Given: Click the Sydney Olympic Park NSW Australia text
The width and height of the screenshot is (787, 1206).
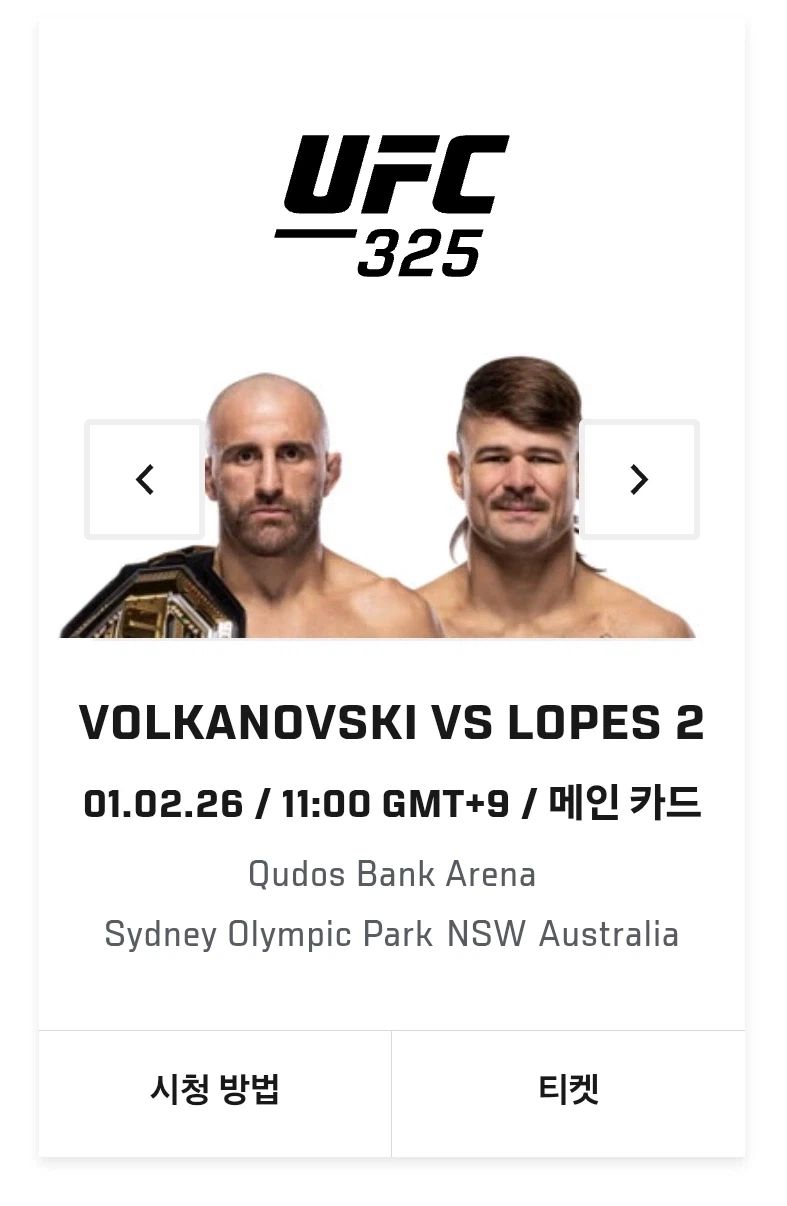Looking at the screenshot, I should click(x=393, y=934).
